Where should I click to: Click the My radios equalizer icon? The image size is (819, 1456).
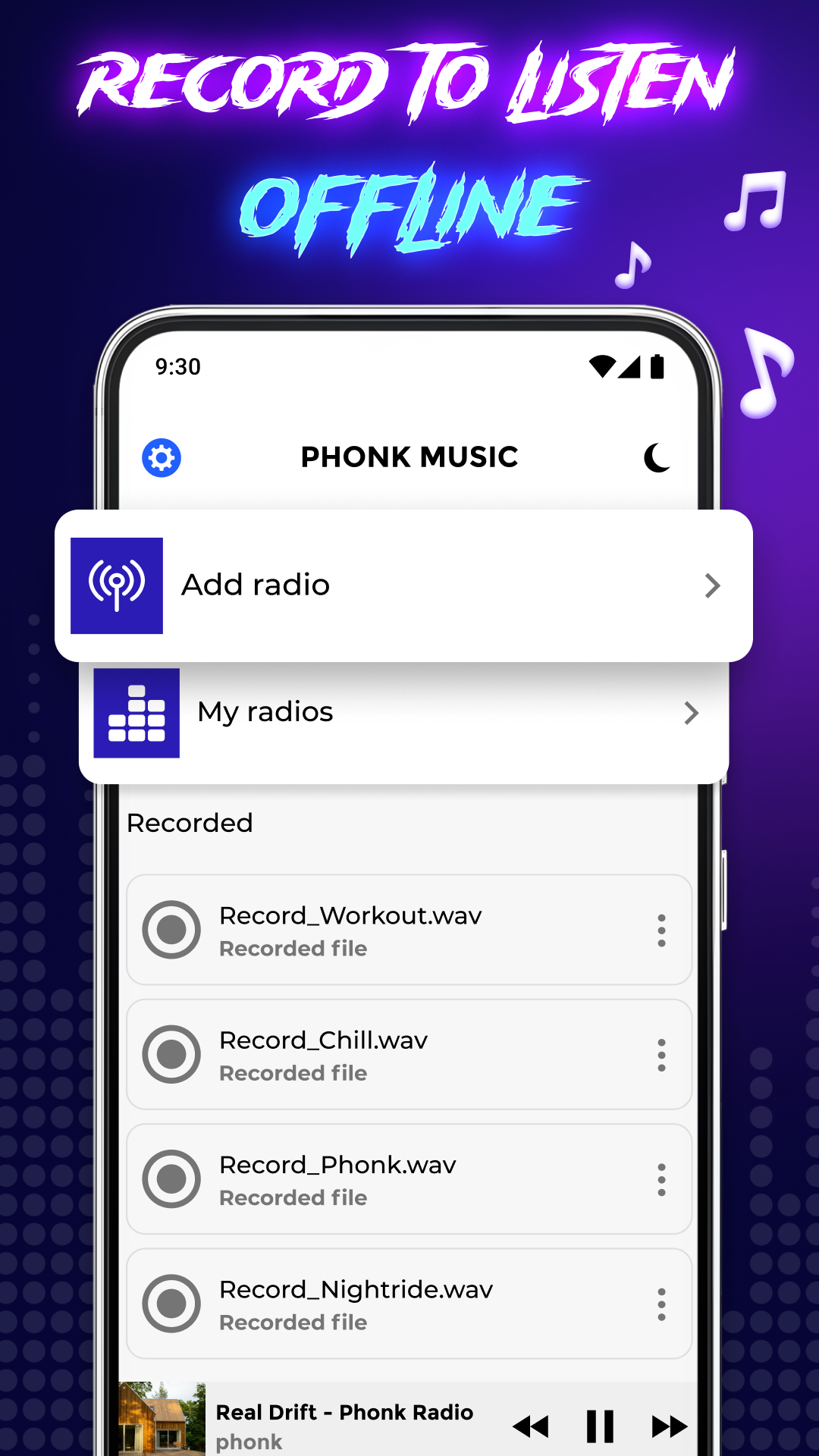coord(136,714)
